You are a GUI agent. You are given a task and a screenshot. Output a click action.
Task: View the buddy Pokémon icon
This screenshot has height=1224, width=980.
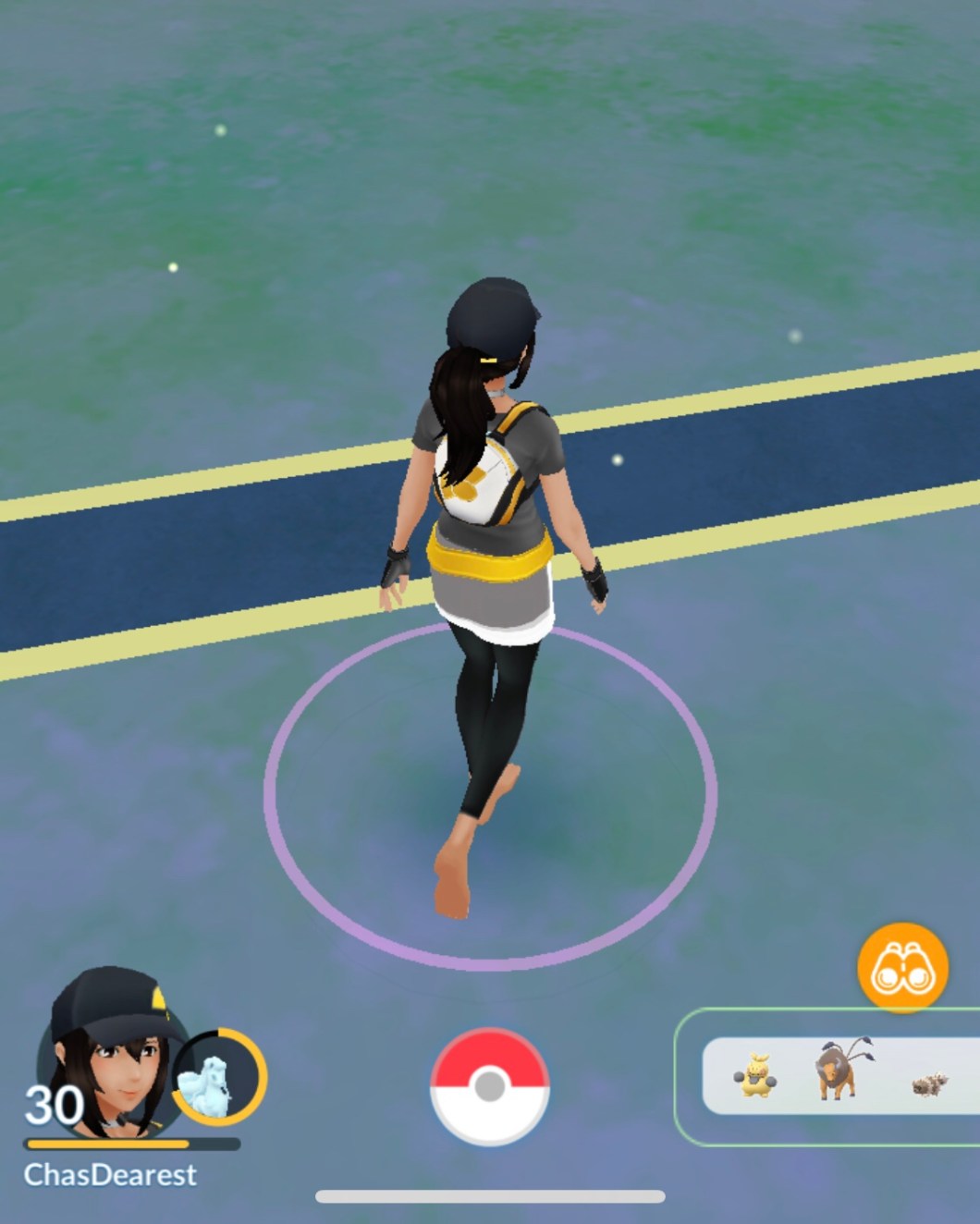click(219, 1077)
